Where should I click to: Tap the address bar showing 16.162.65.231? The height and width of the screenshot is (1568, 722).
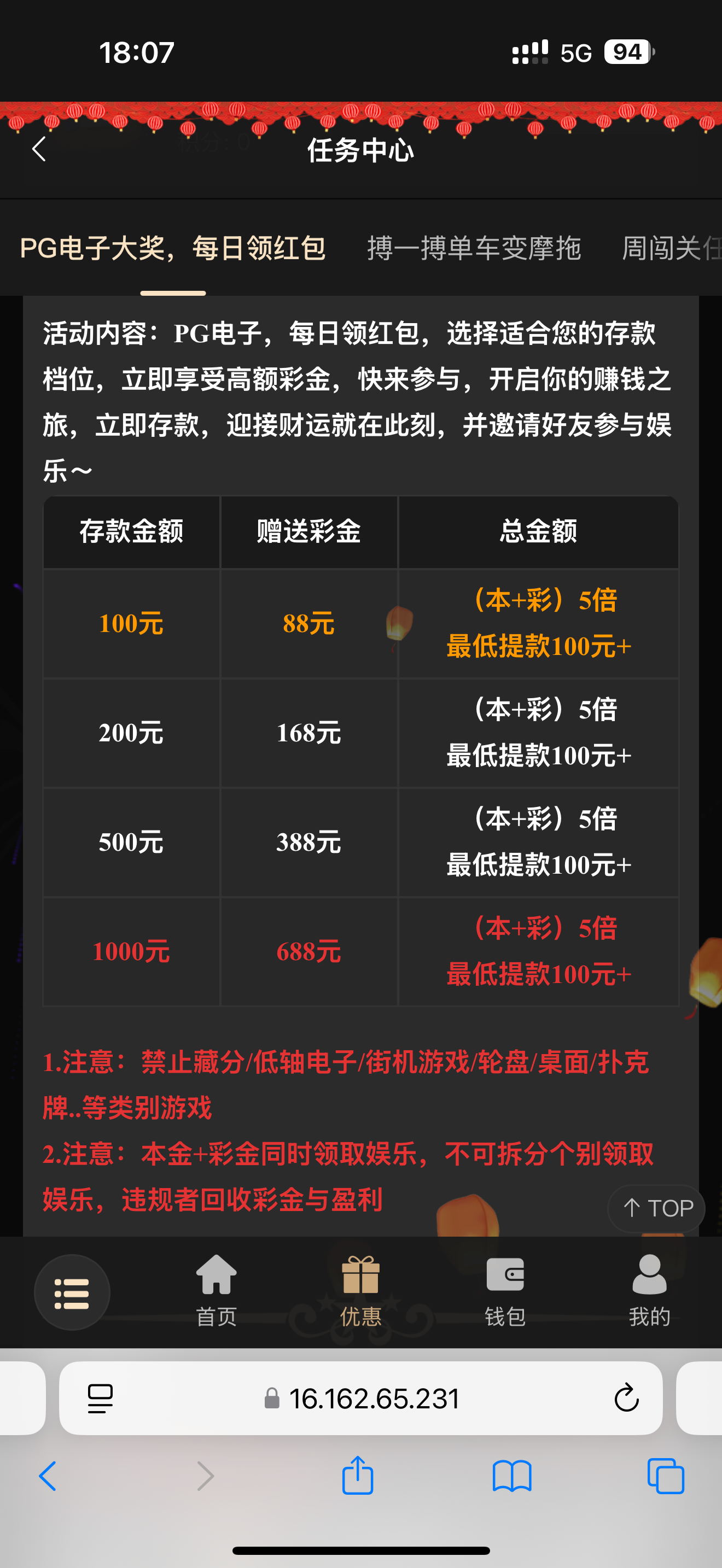365,1398
